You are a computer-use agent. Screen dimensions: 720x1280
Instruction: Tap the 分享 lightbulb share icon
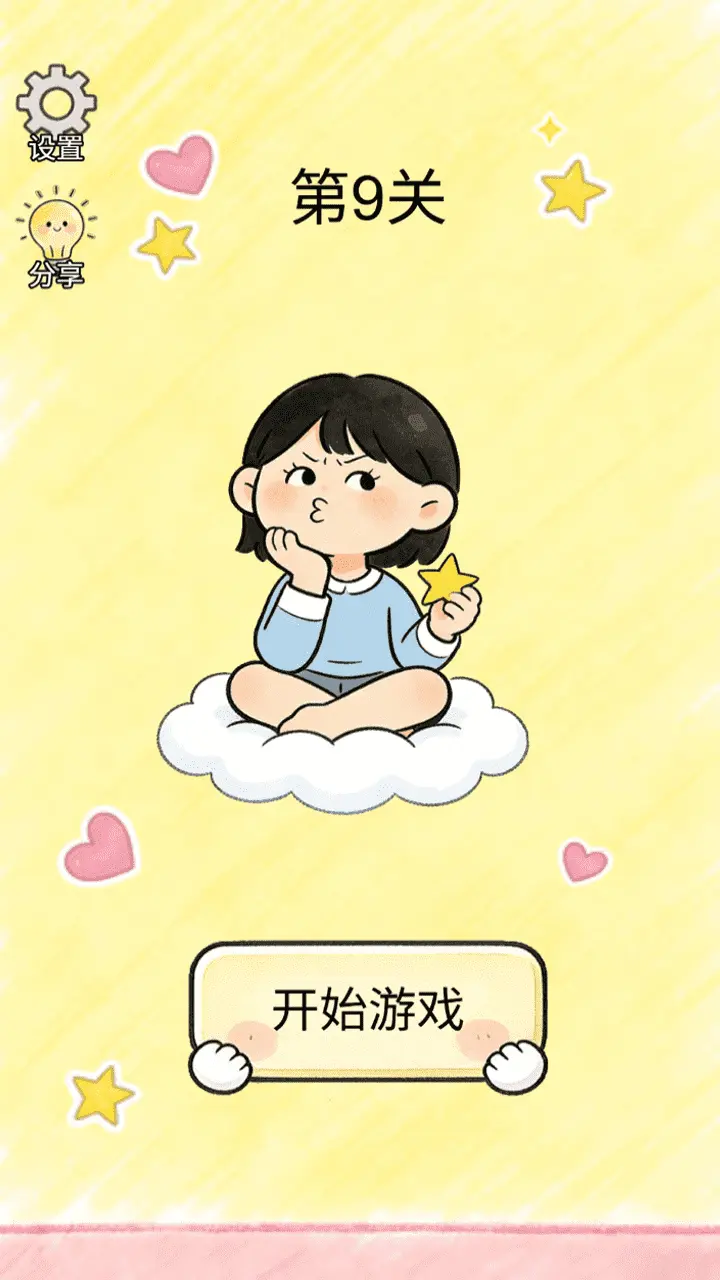56,238
